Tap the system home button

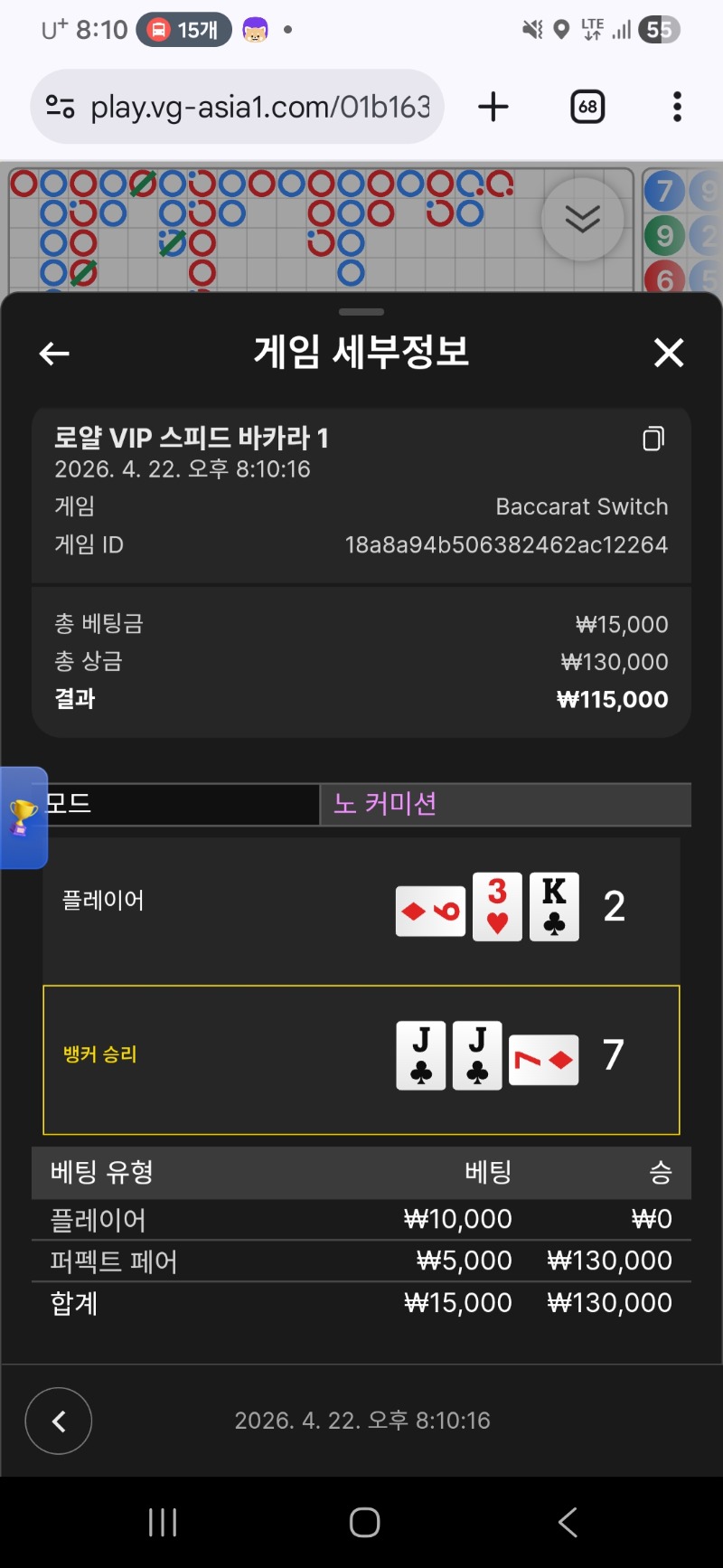364,1522
